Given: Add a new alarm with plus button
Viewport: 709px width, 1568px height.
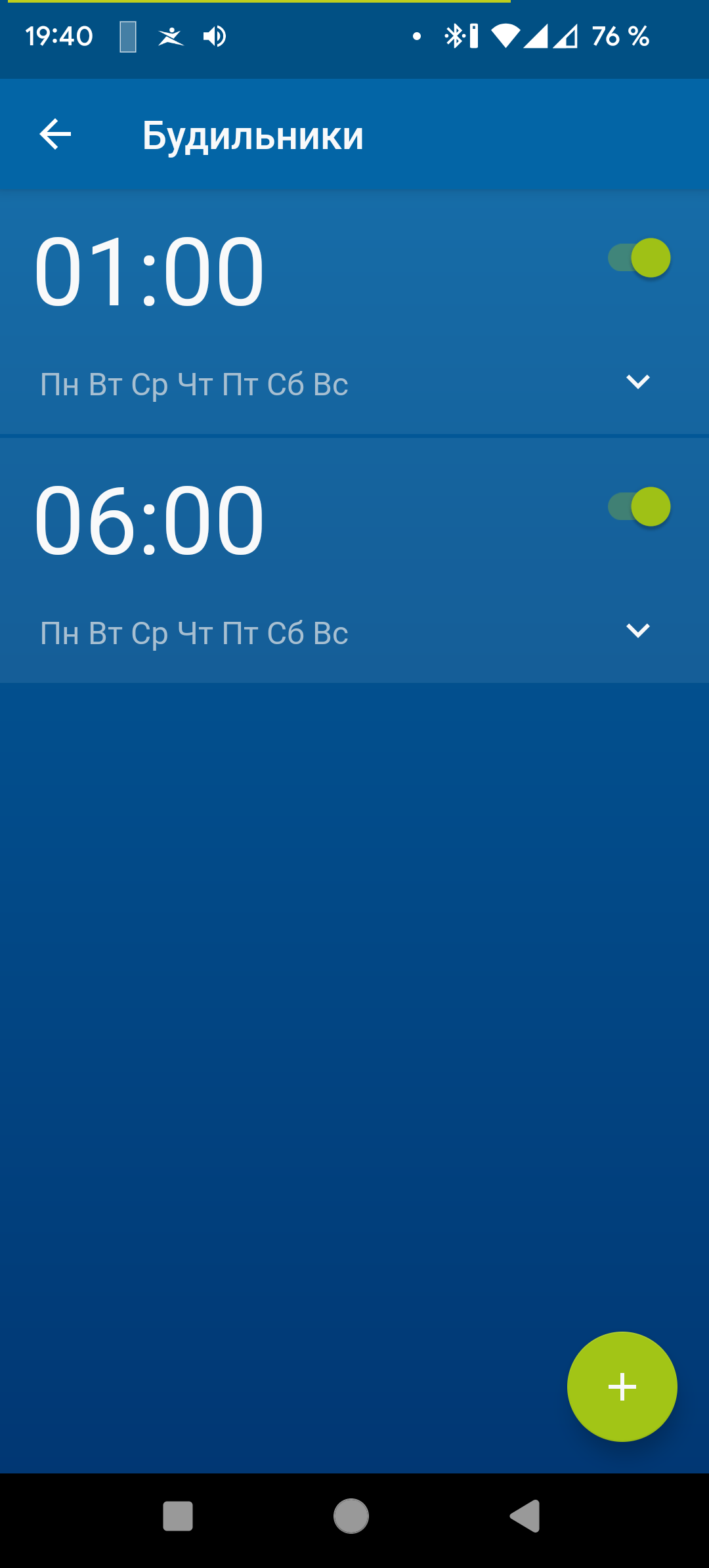Looking at the screenshot, I should 622,1387.
